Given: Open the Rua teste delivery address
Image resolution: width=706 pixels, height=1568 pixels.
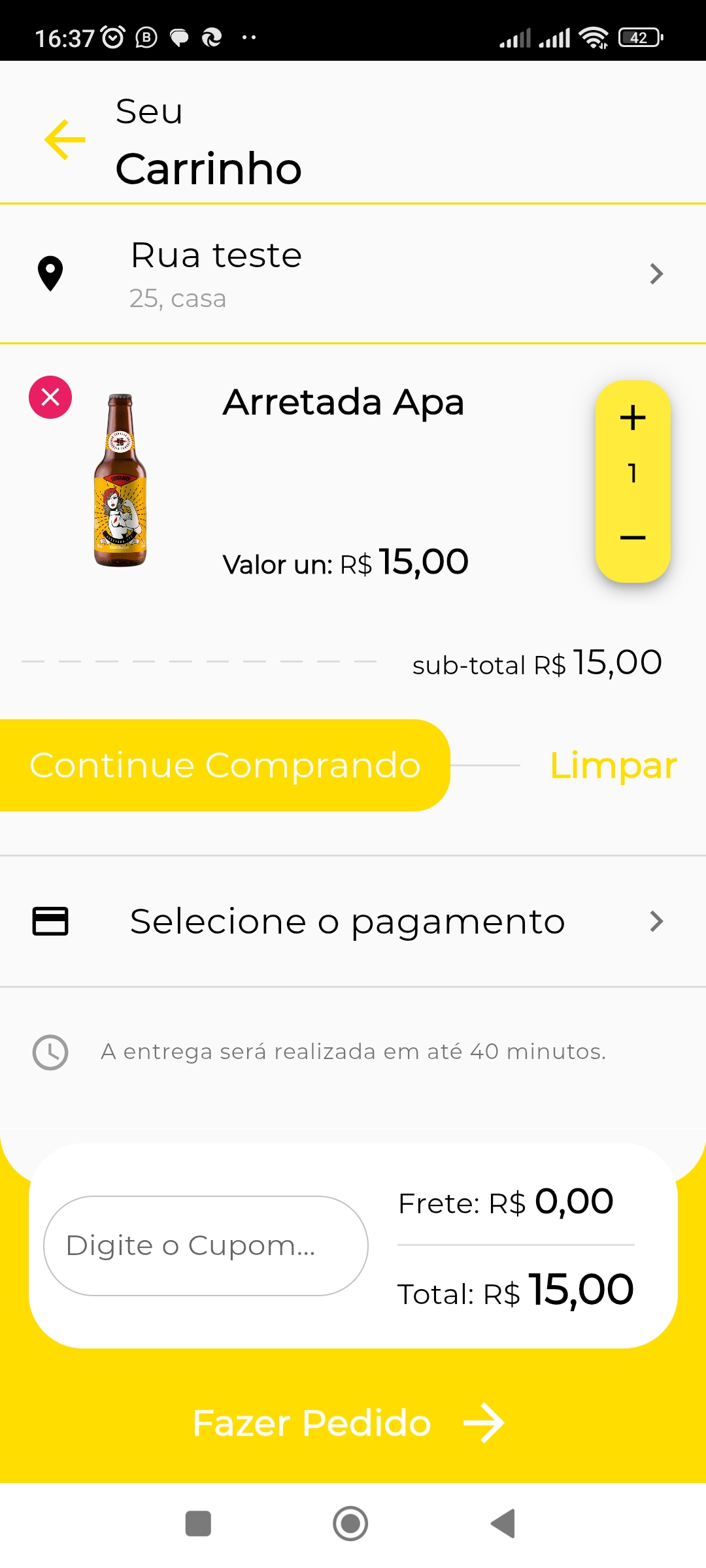Looking at the screenshot, I should click(x=353, y=274).
